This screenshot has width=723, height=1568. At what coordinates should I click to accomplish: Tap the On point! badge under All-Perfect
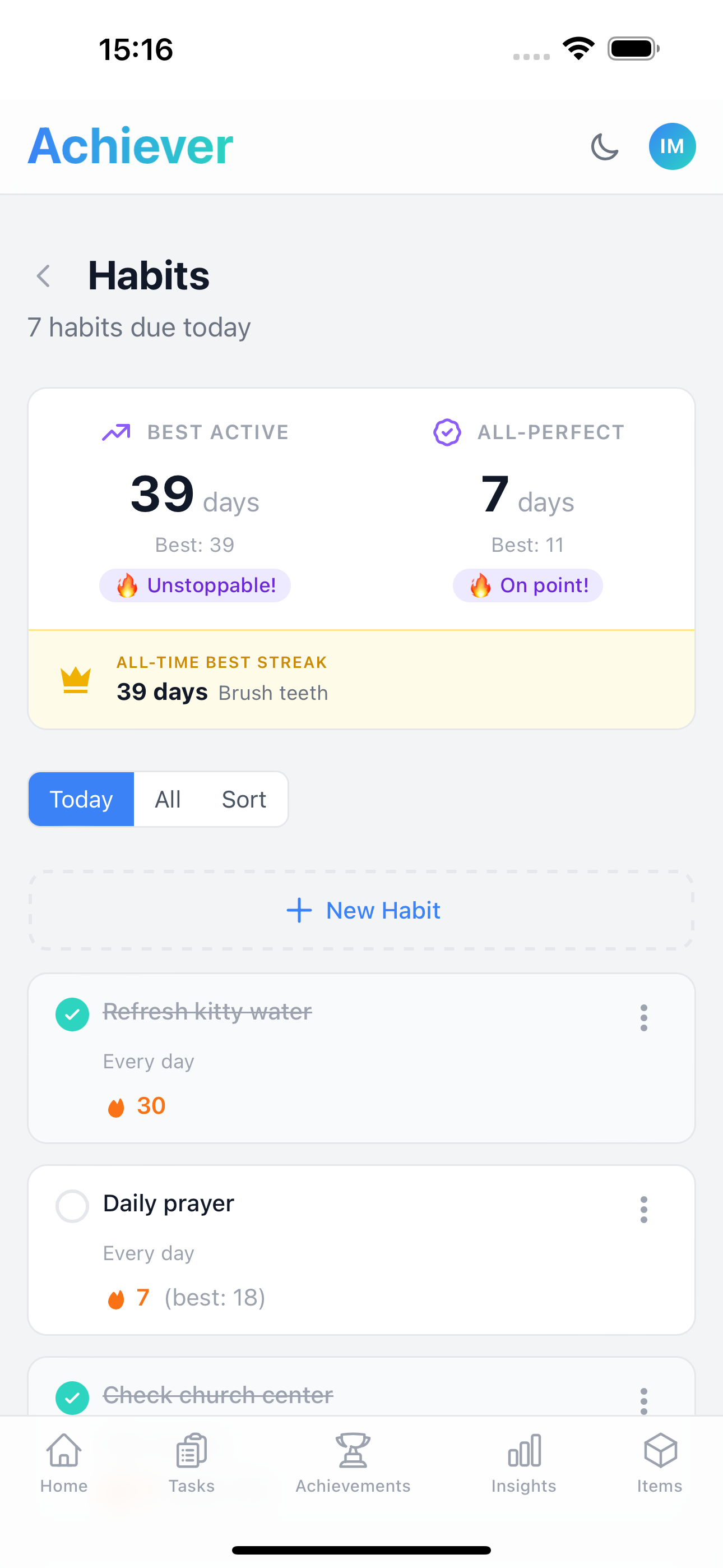[x=527, y=585]
